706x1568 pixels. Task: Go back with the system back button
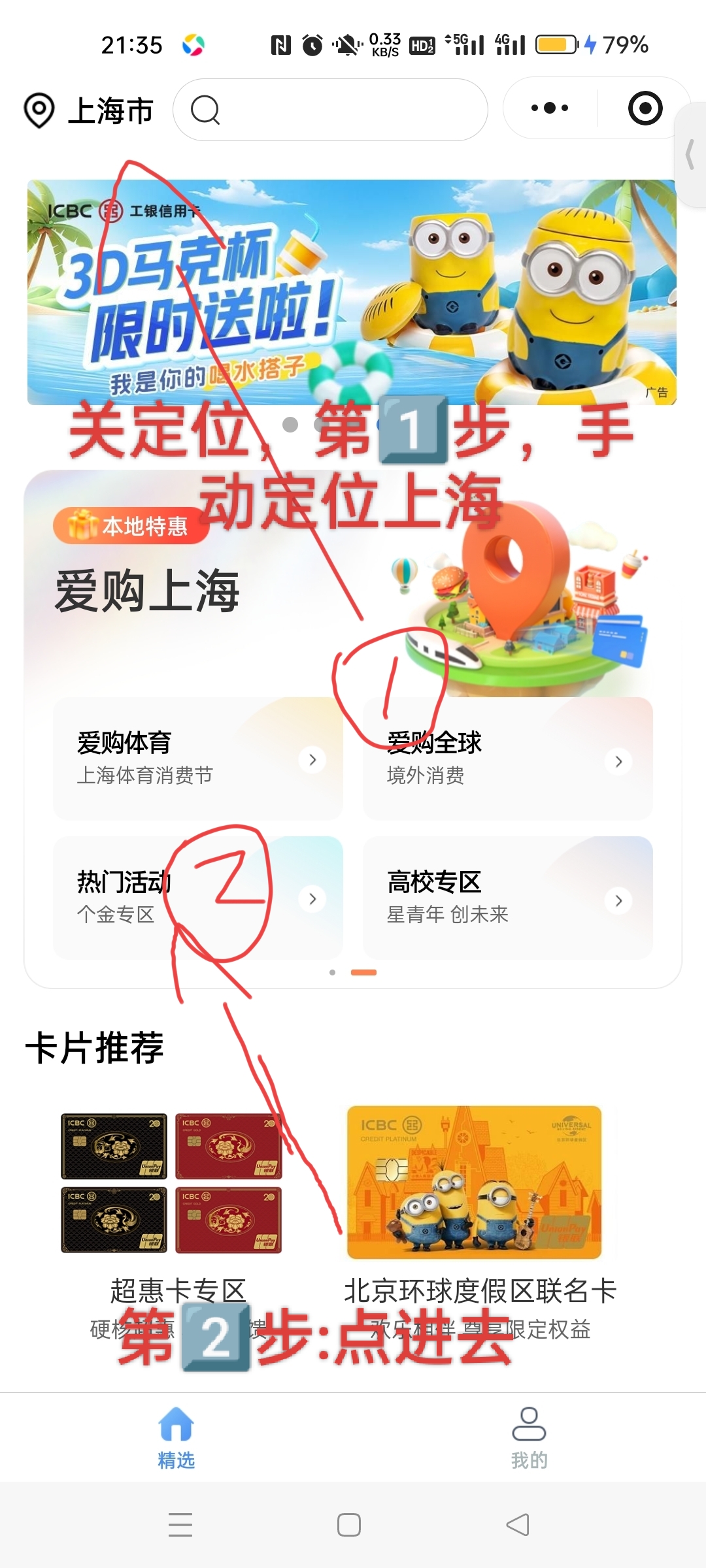[518, 1525]
